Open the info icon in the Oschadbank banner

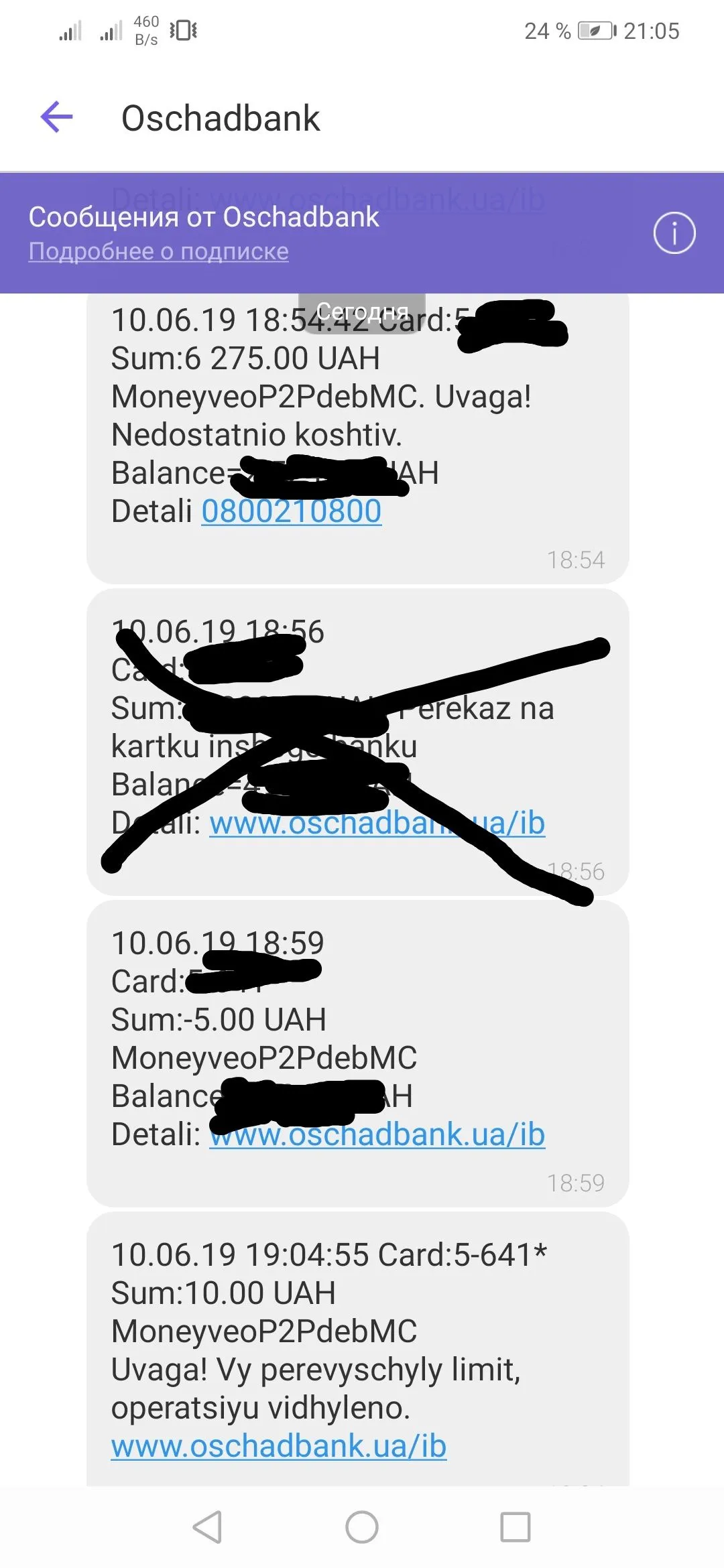click(x=674, y=233)
